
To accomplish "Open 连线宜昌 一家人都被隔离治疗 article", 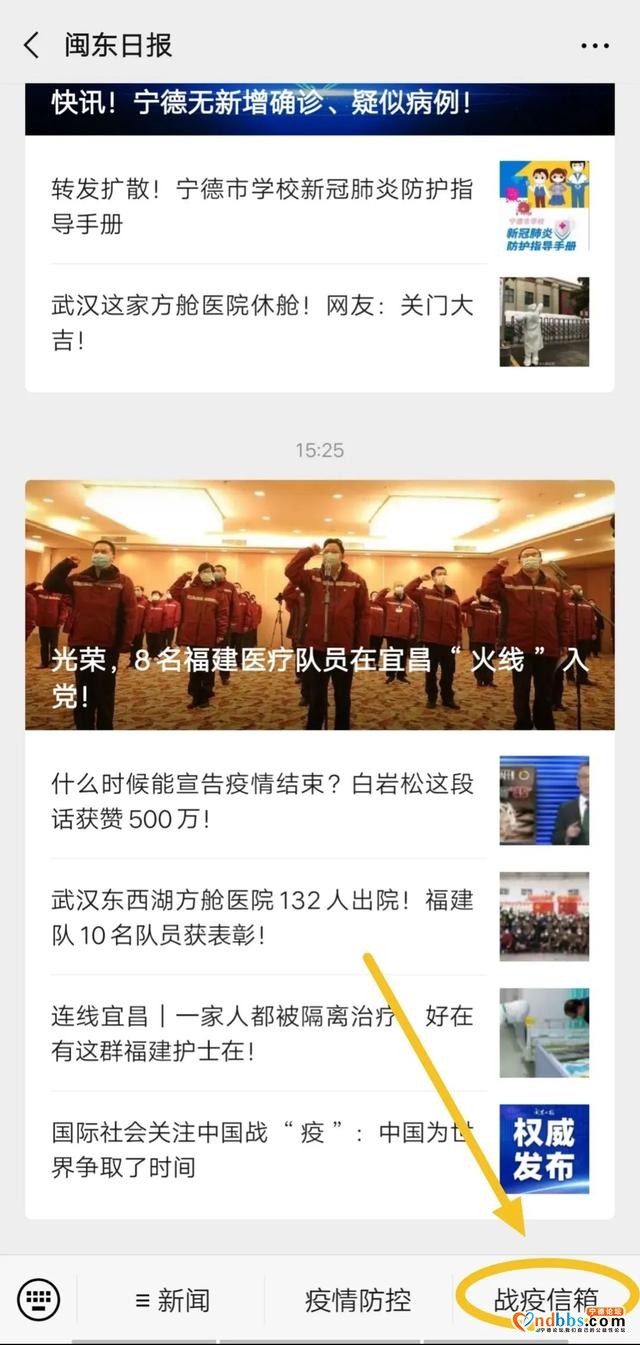I will (264, 1033).
